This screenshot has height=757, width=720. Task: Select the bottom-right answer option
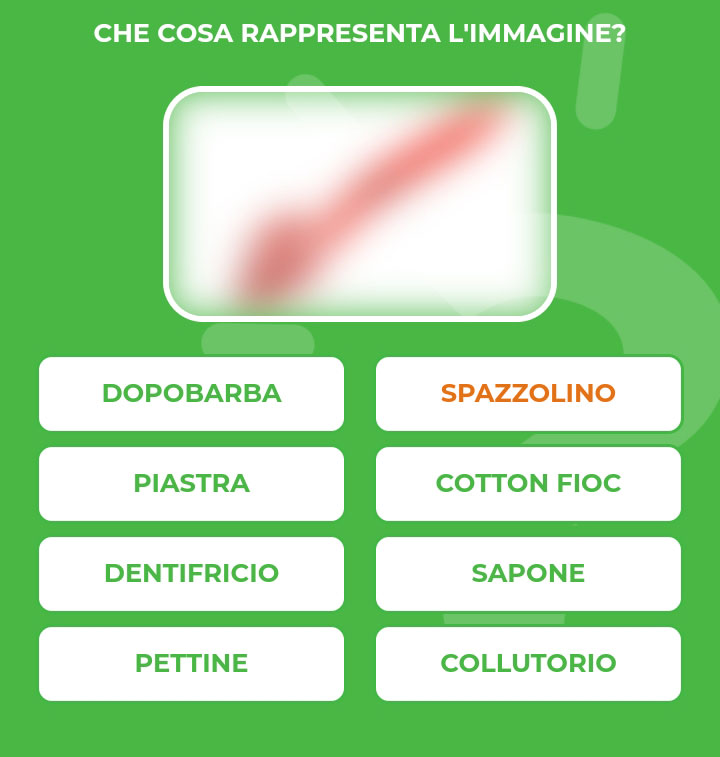[x=528, y=663]
